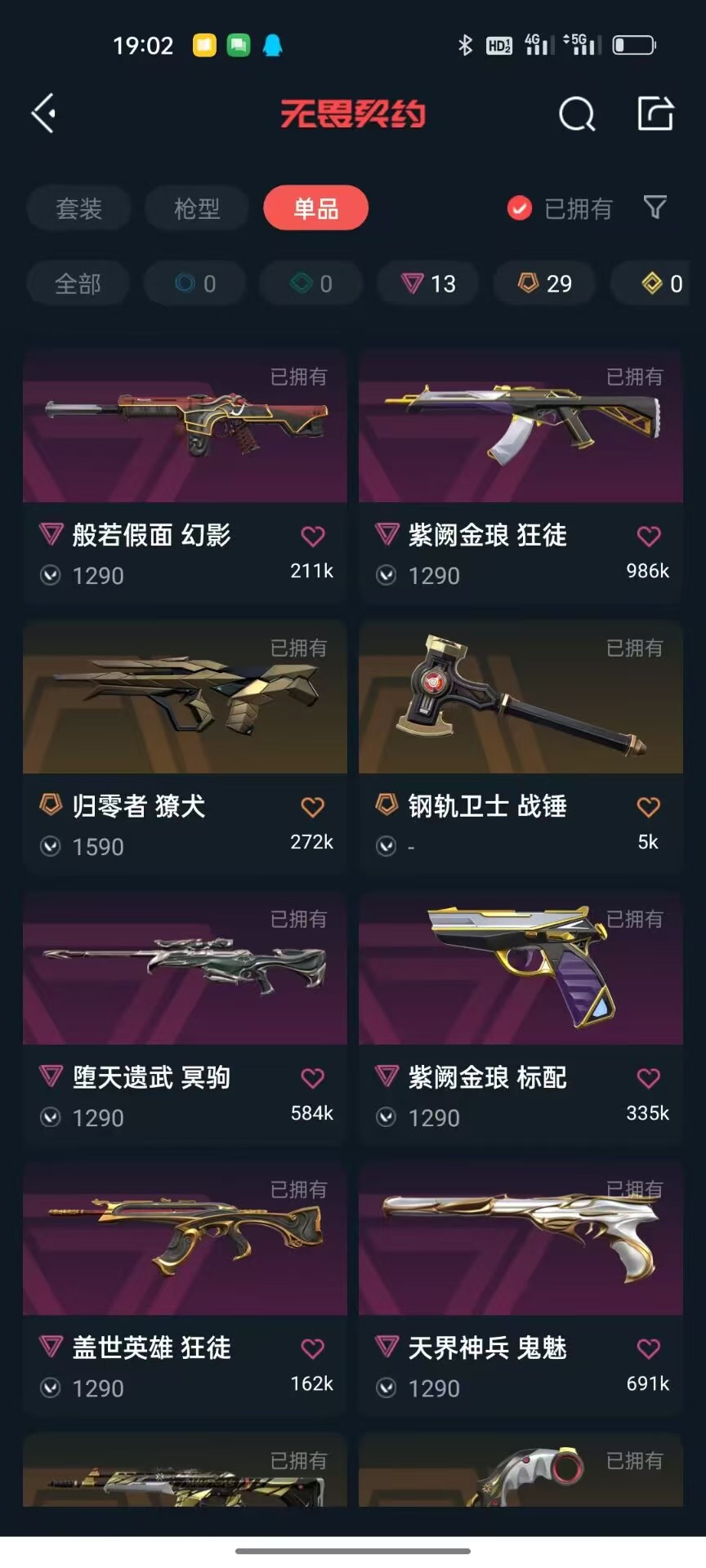The width and height of the screenshot is (706, 1568).
Task: Like the 盖世英雄 狂徒 skin
Action: point(313,1349)
